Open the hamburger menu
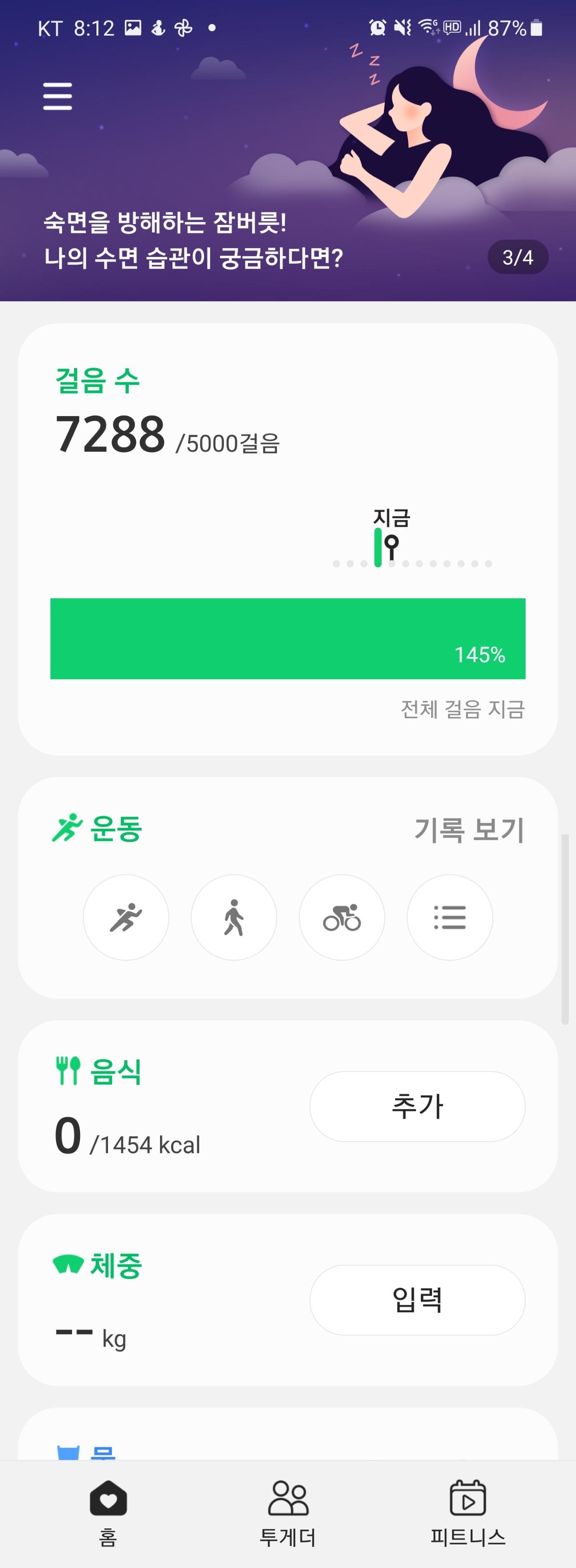The height and width of the screenshot is (1568, 576). [58, 97]
